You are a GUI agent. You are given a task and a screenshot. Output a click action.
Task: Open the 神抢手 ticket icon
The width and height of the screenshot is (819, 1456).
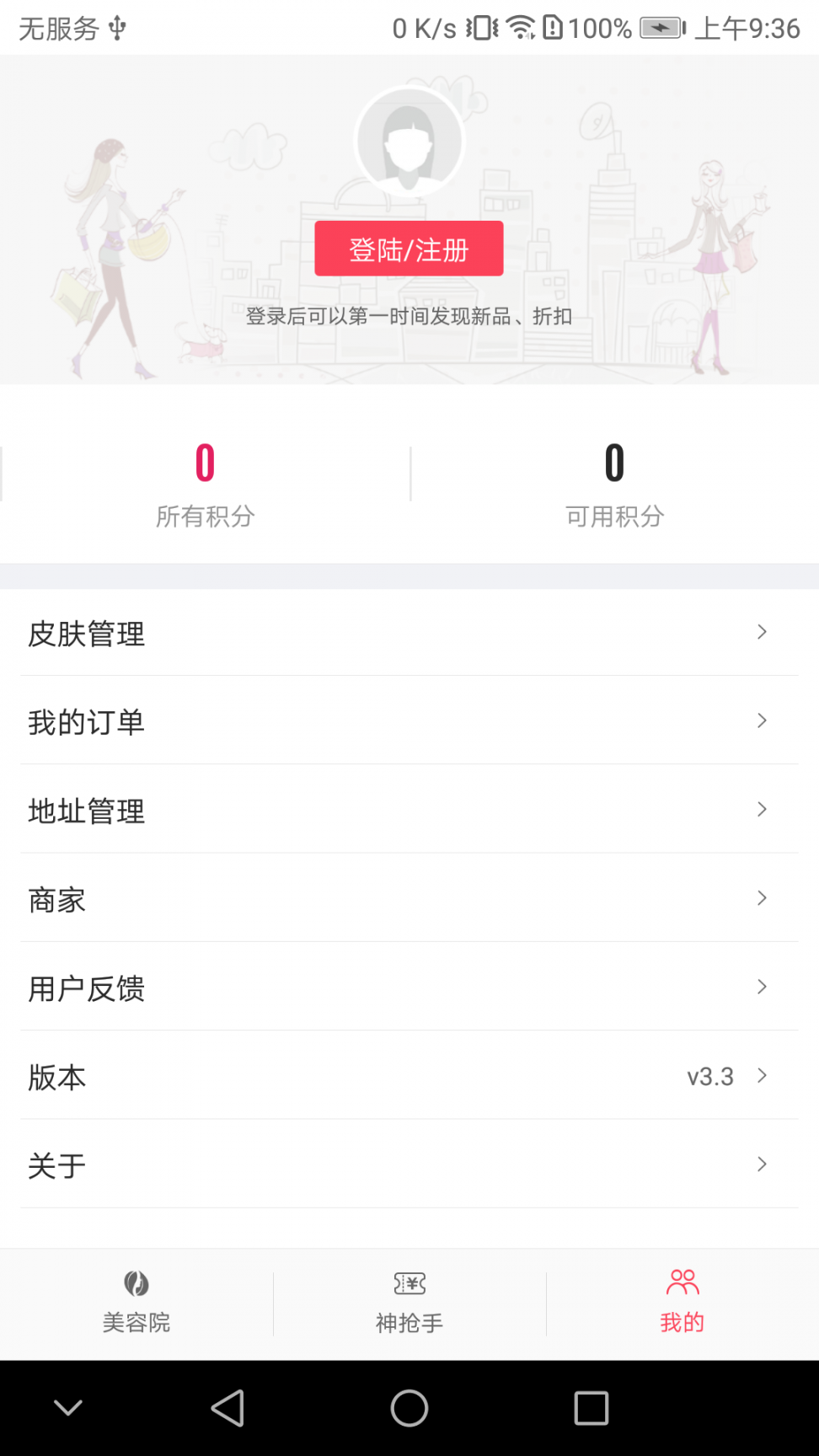point(409,1284)
